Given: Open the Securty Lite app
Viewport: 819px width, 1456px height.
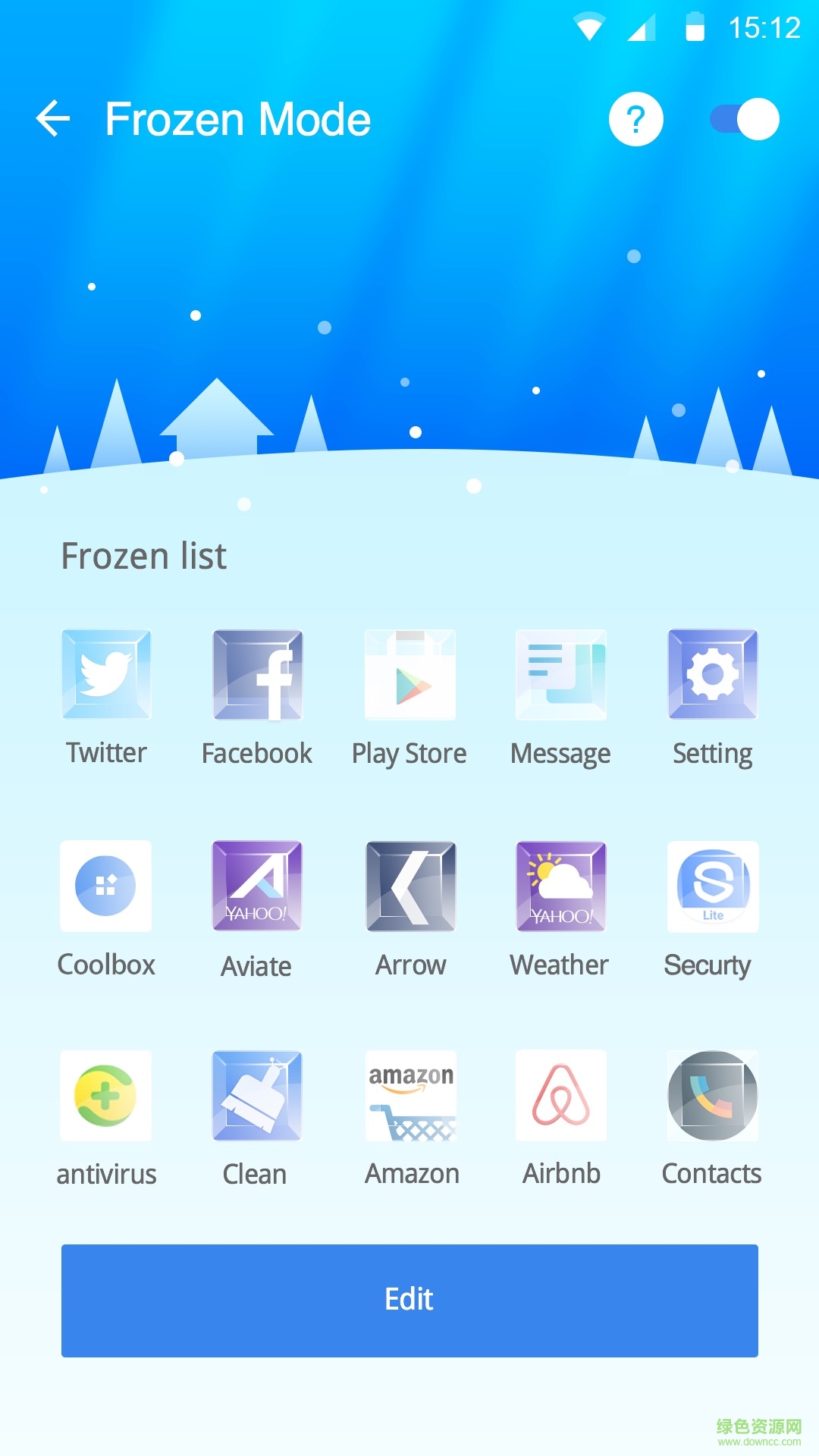Looking at the screenshot, I should point(713,886).
